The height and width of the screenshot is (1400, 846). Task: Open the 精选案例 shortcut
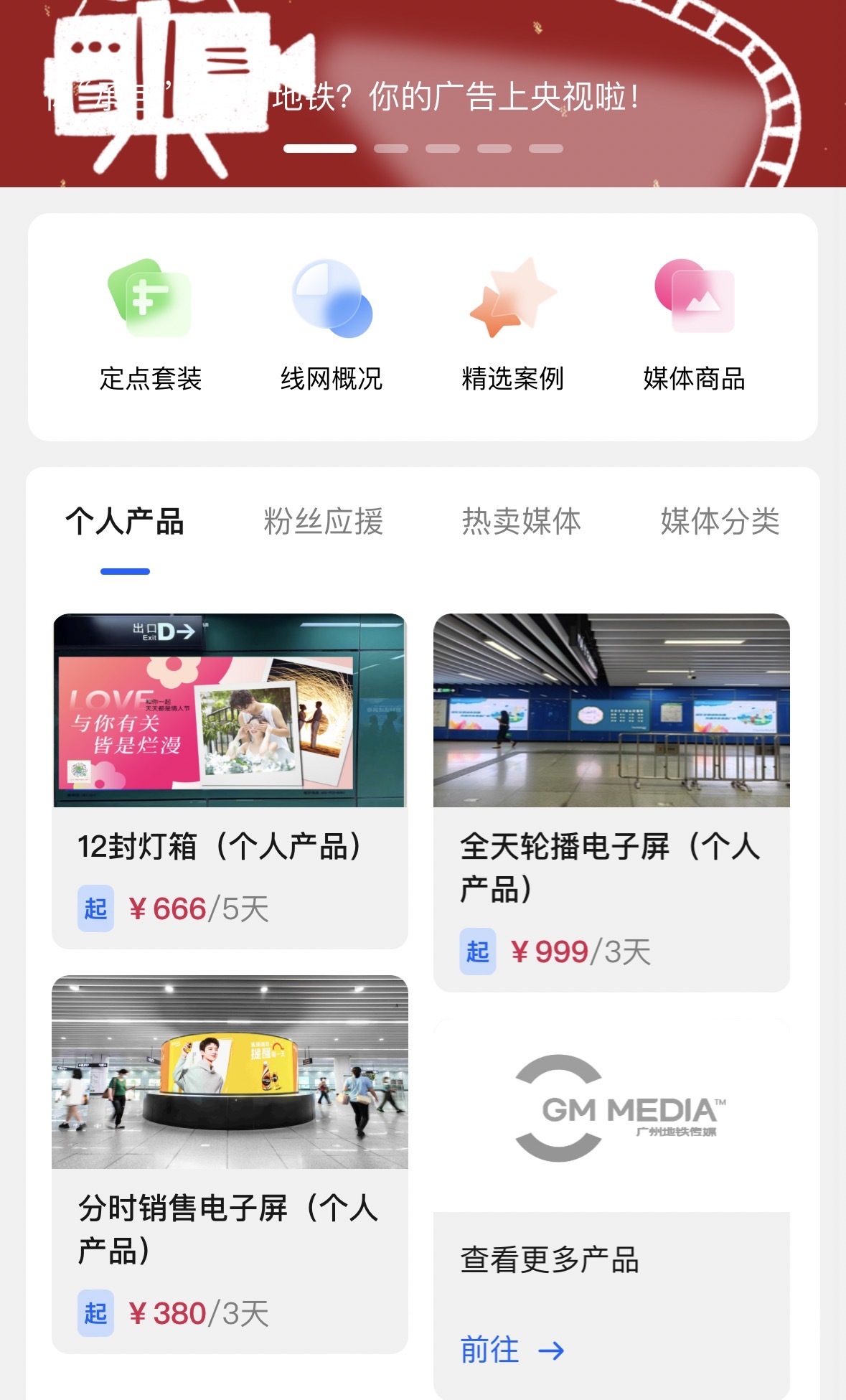click(x=512, y=324)
